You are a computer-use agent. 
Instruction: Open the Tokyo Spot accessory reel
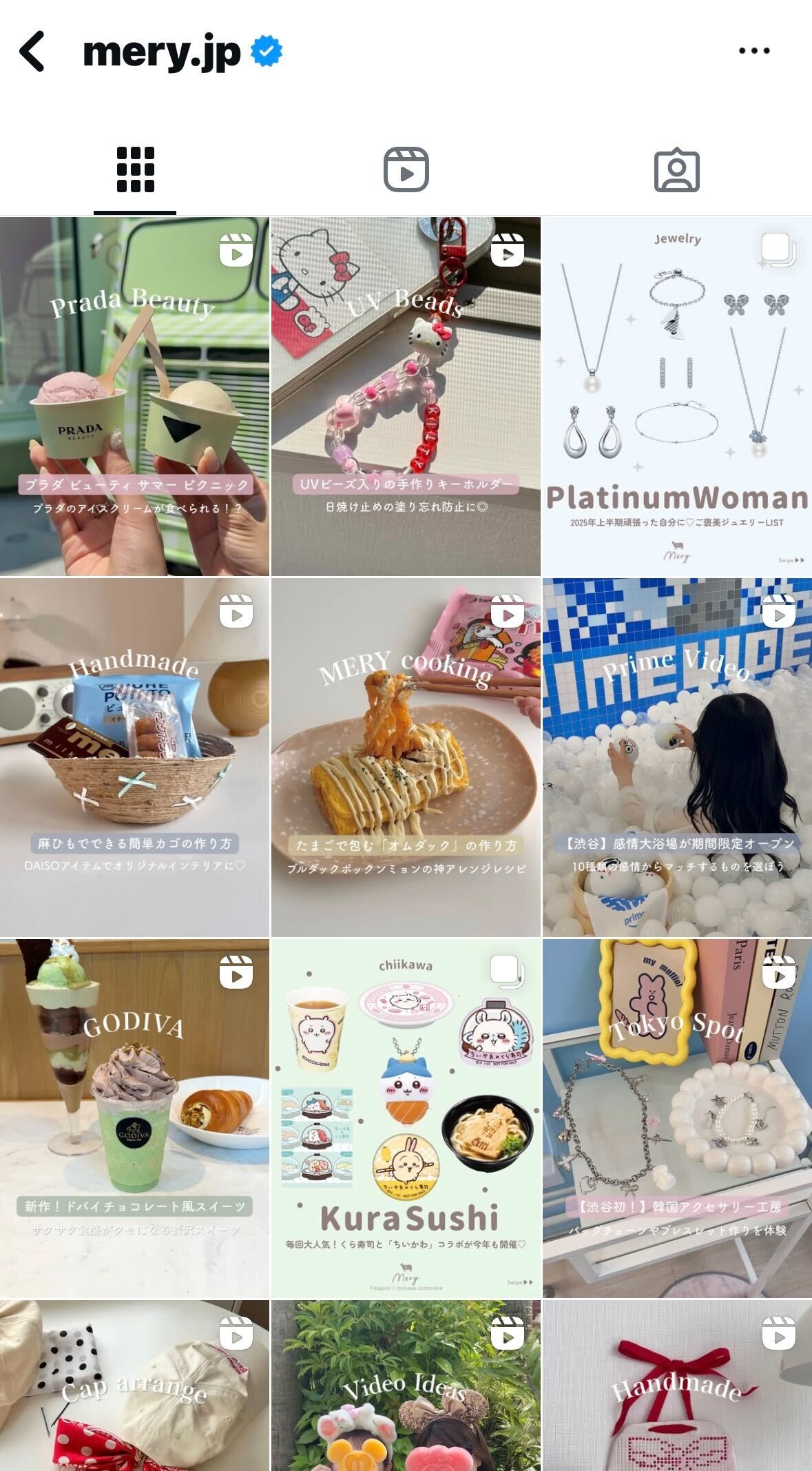(x=677, y=1118)
